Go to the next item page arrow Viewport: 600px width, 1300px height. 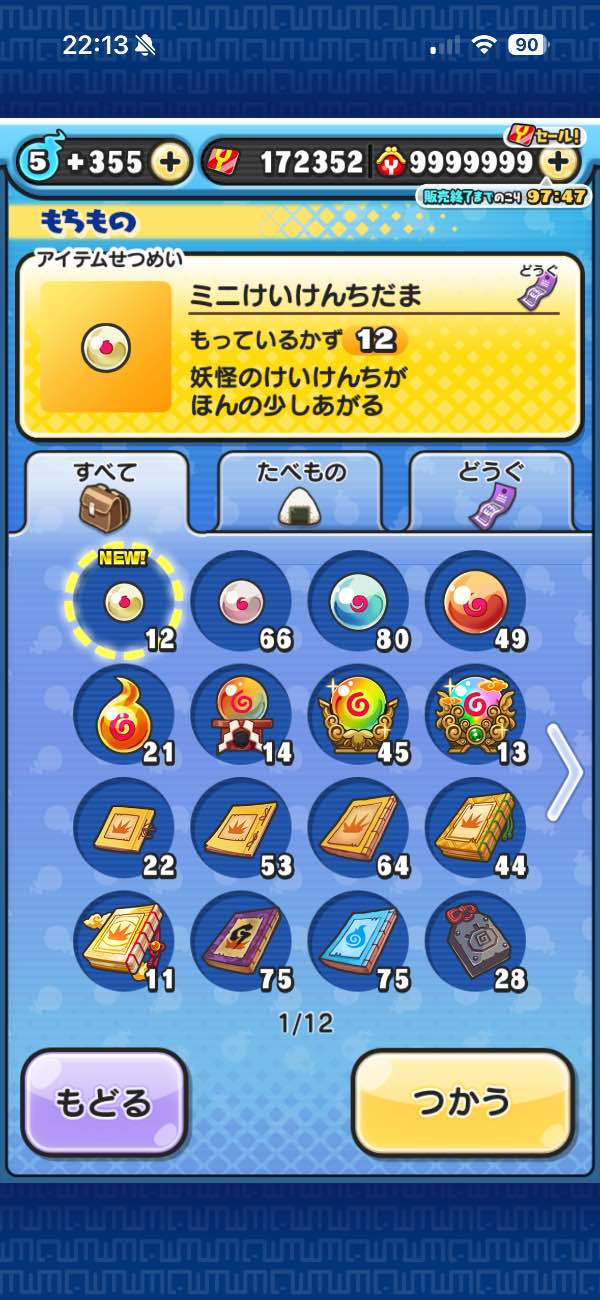click(566, 770)
